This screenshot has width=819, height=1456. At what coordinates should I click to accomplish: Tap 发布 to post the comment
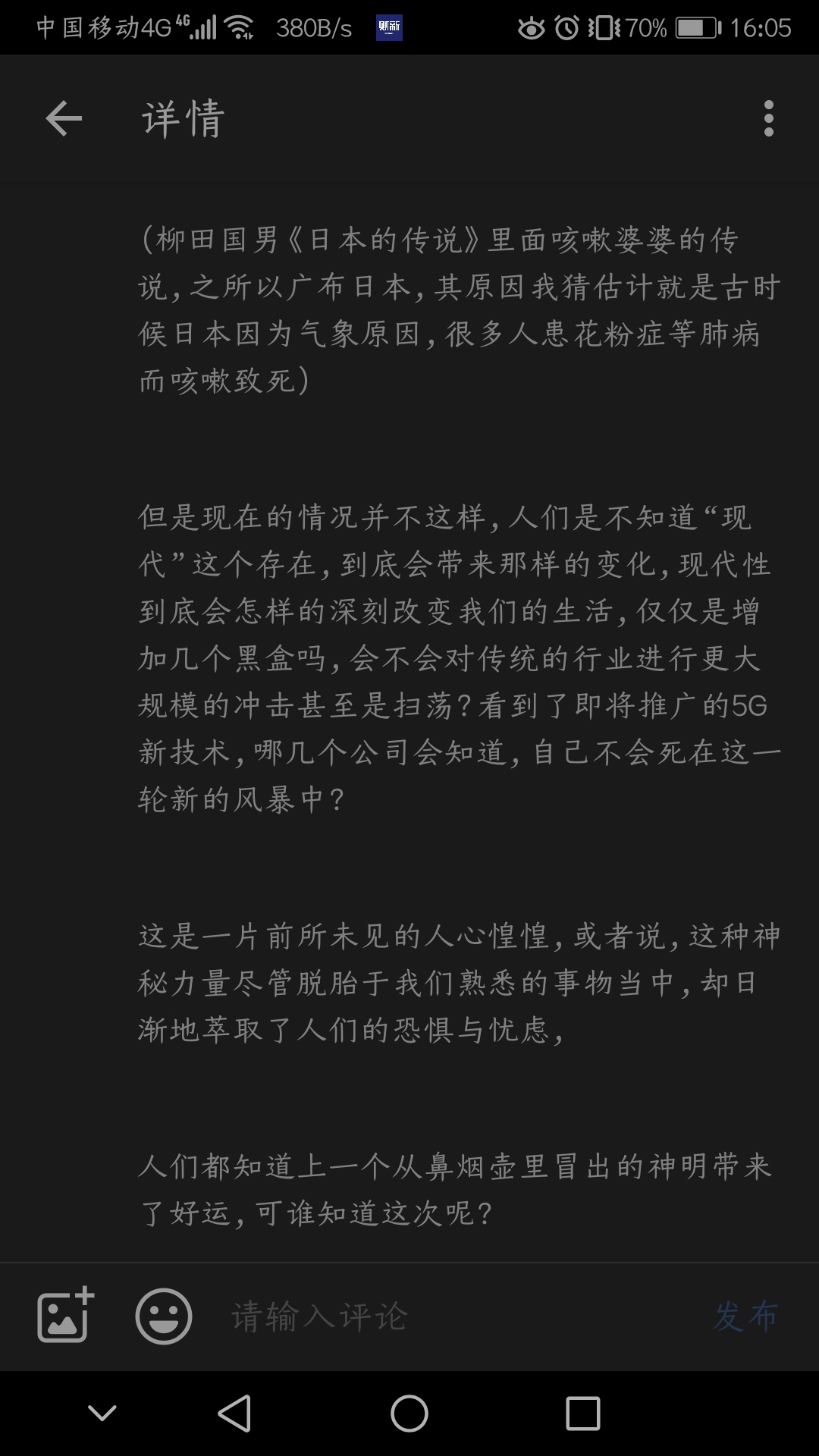tap(745, 1316)
